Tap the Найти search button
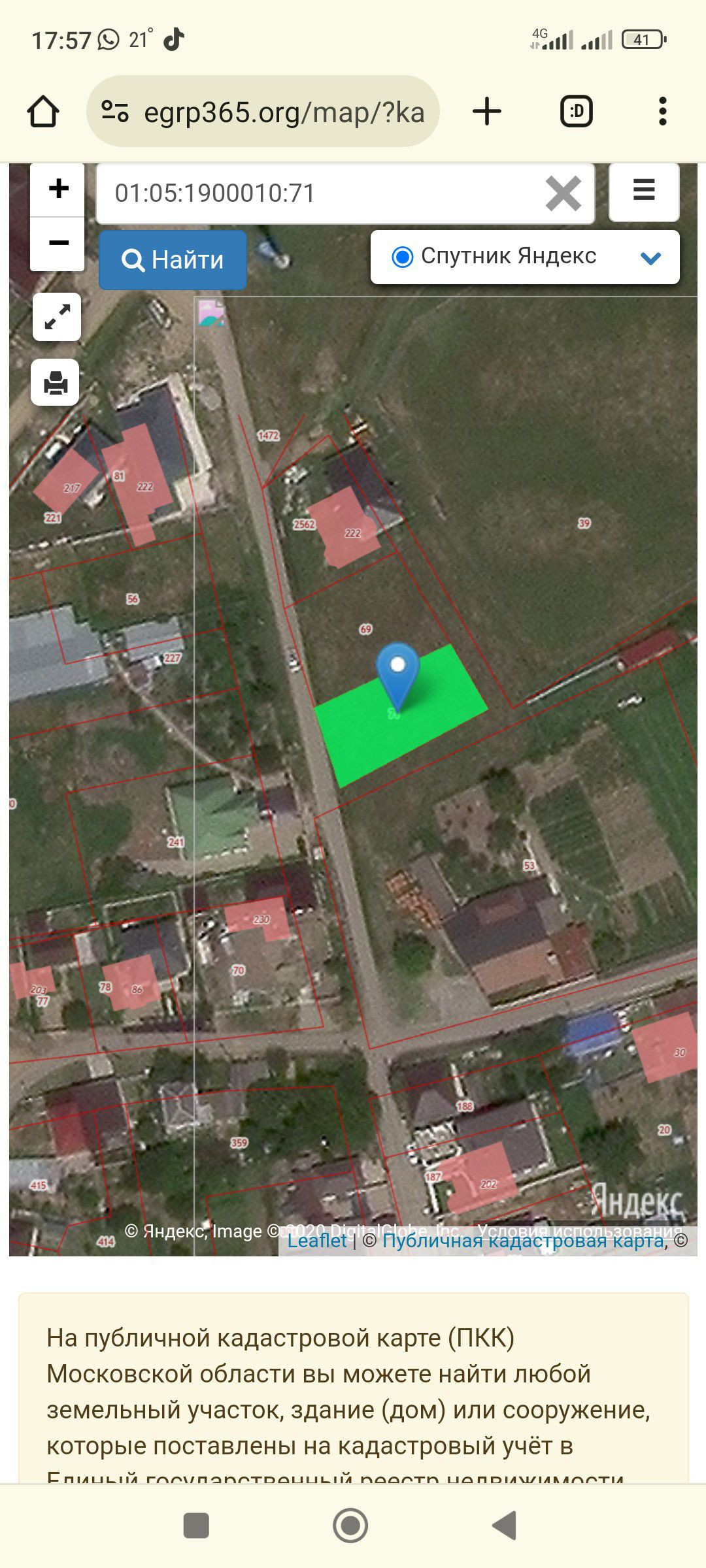 (x=173, y=260)
